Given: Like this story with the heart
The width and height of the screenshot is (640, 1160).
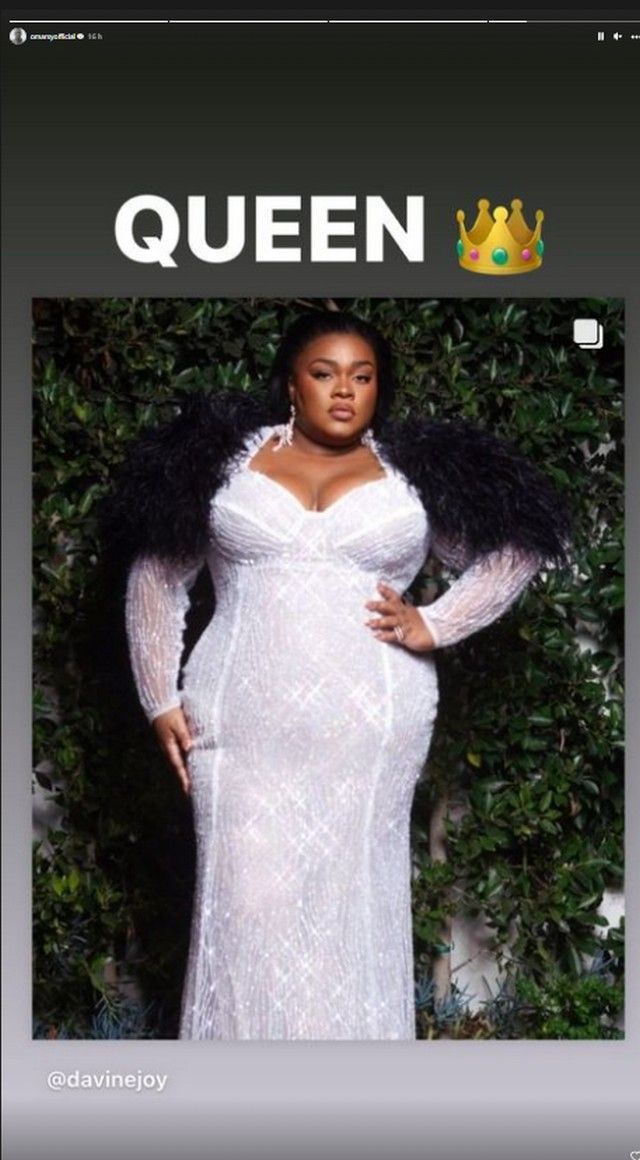Looking at the screenshot, I should [x=634, y=1155].
